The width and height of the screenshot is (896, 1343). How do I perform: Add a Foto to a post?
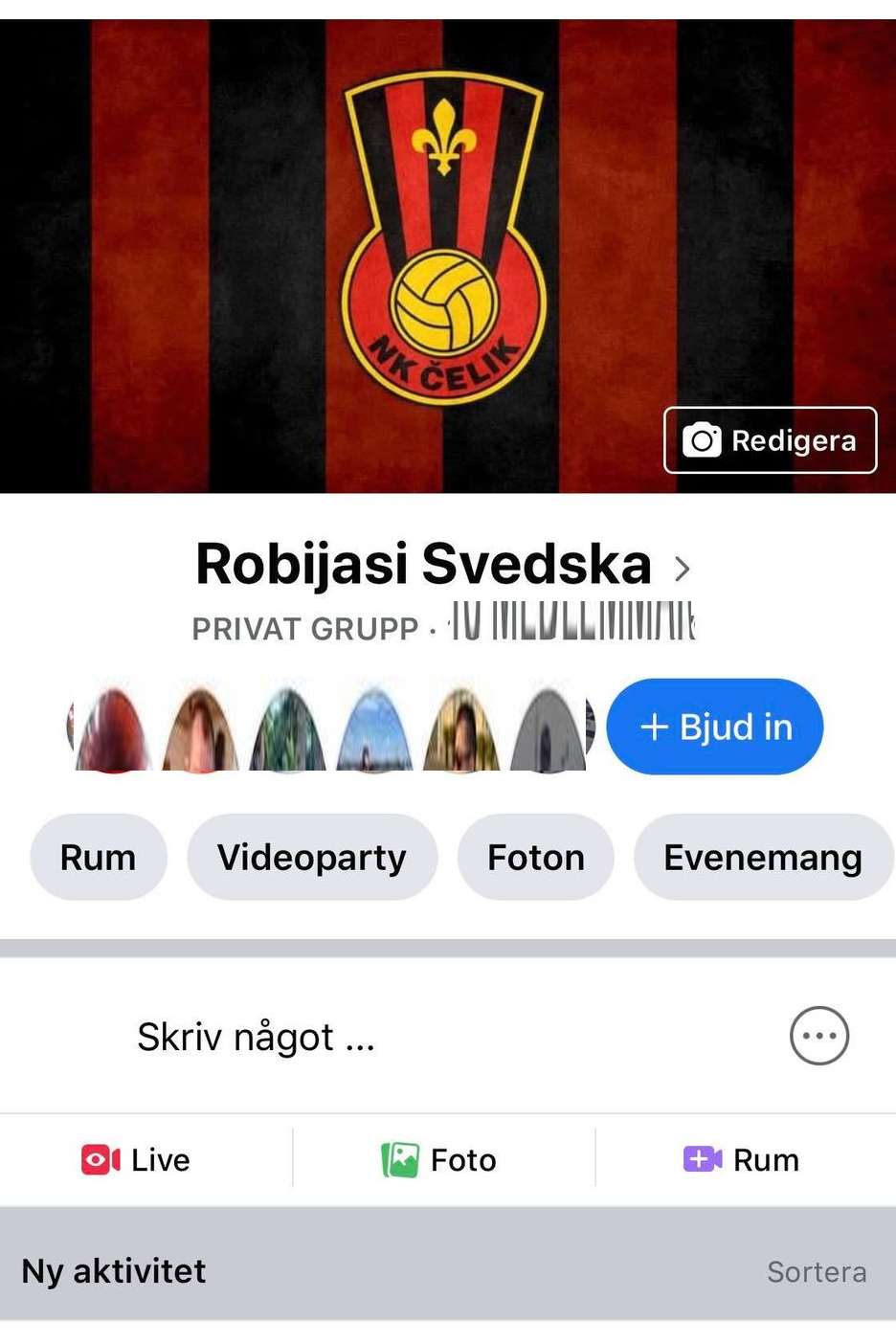tap(439, 1160)
